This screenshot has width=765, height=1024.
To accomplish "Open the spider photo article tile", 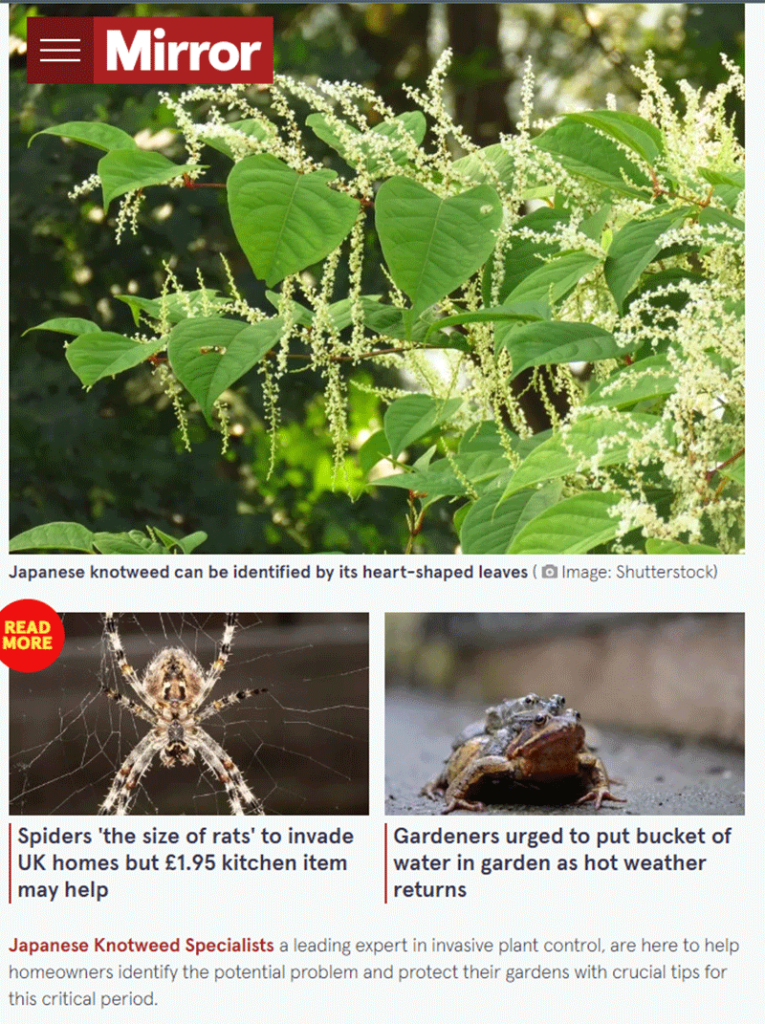I will tap(189, 713).
